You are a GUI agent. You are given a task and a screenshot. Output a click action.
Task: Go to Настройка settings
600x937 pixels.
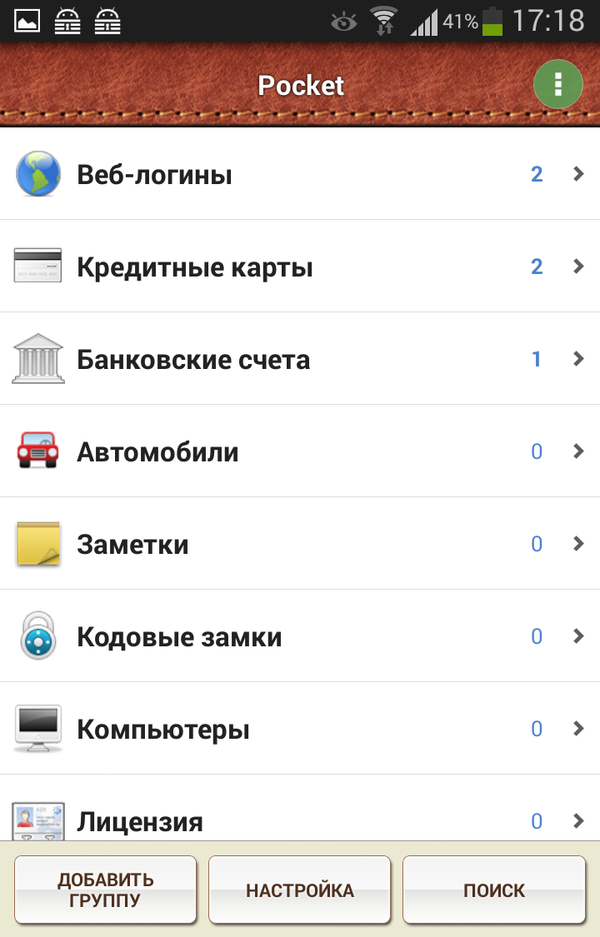pyautogui.click(x=300, y=889)
